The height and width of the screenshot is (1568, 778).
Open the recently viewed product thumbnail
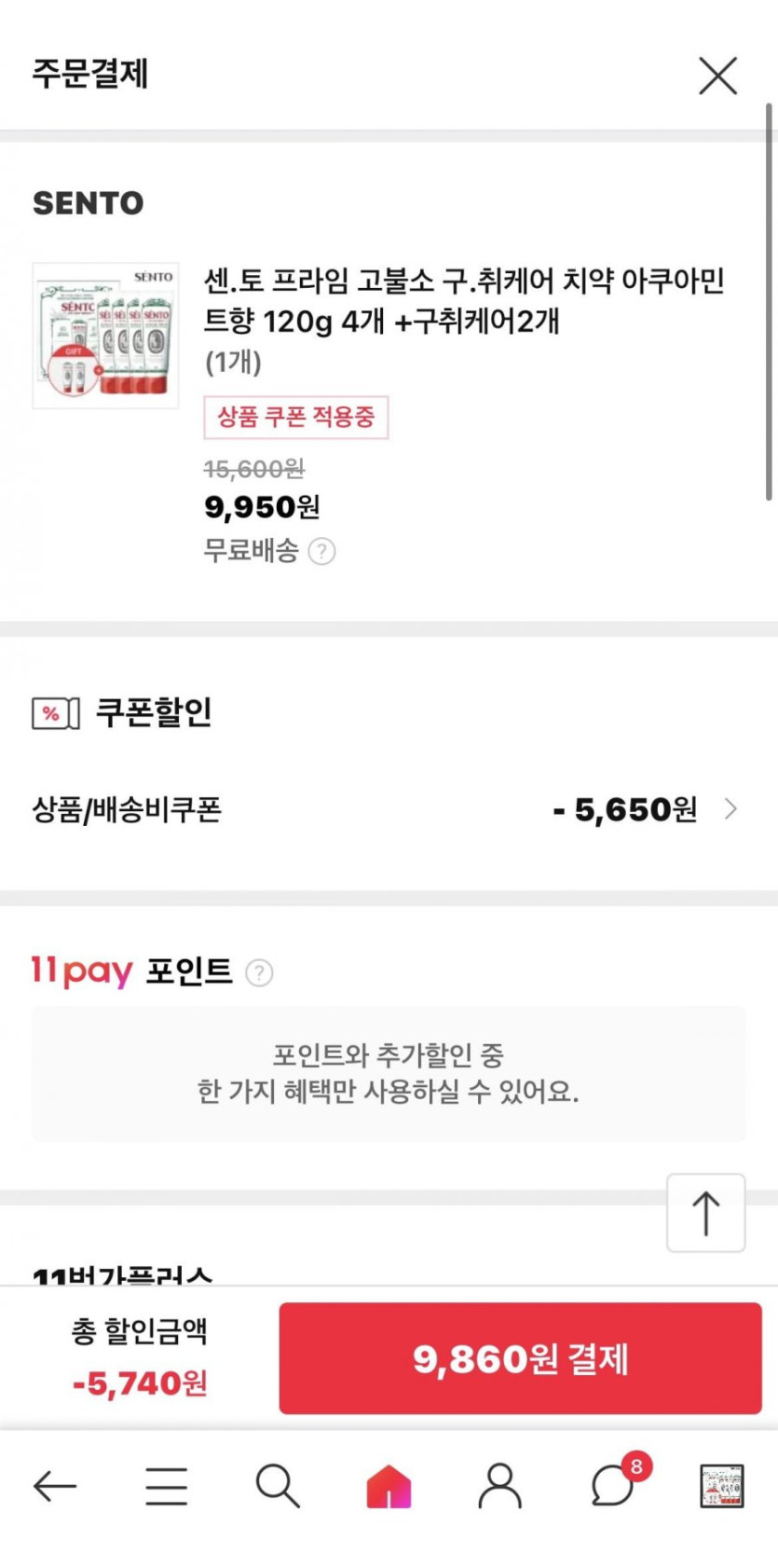(722, 1486)
